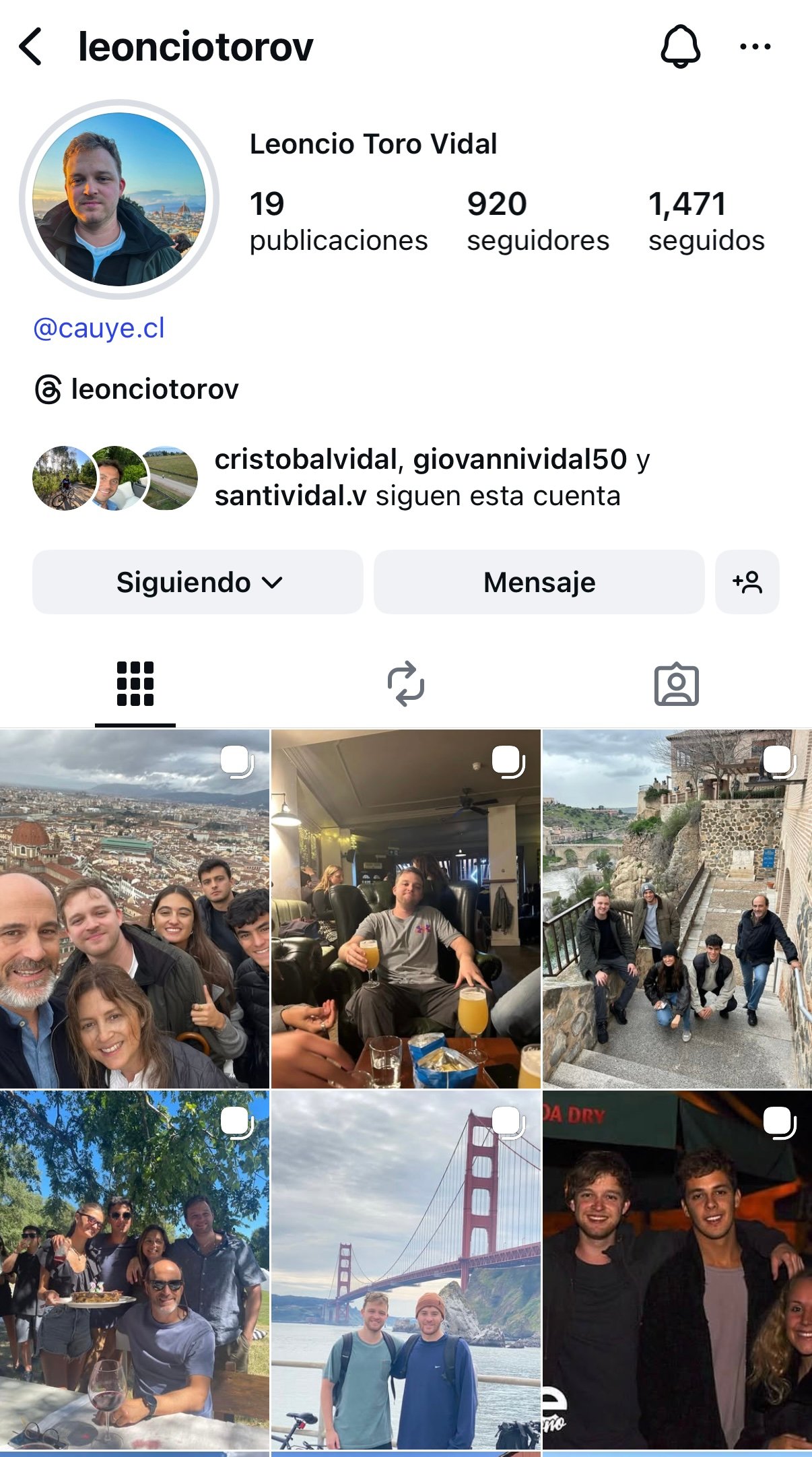The width and height of the screenshot is (812, 1457).
Task: Open the post of man holding a beer
Action: [405, 909]
